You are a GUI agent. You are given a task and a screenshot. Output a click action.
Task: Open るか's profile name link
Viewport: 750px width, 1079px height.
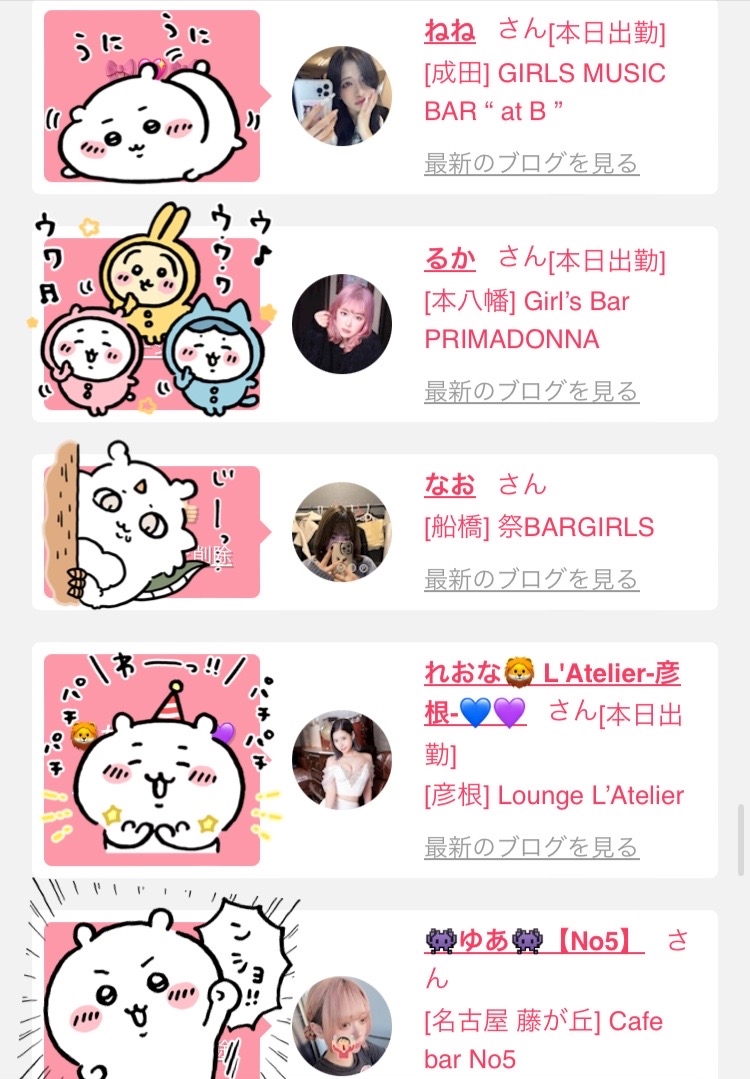pos(450,259)
